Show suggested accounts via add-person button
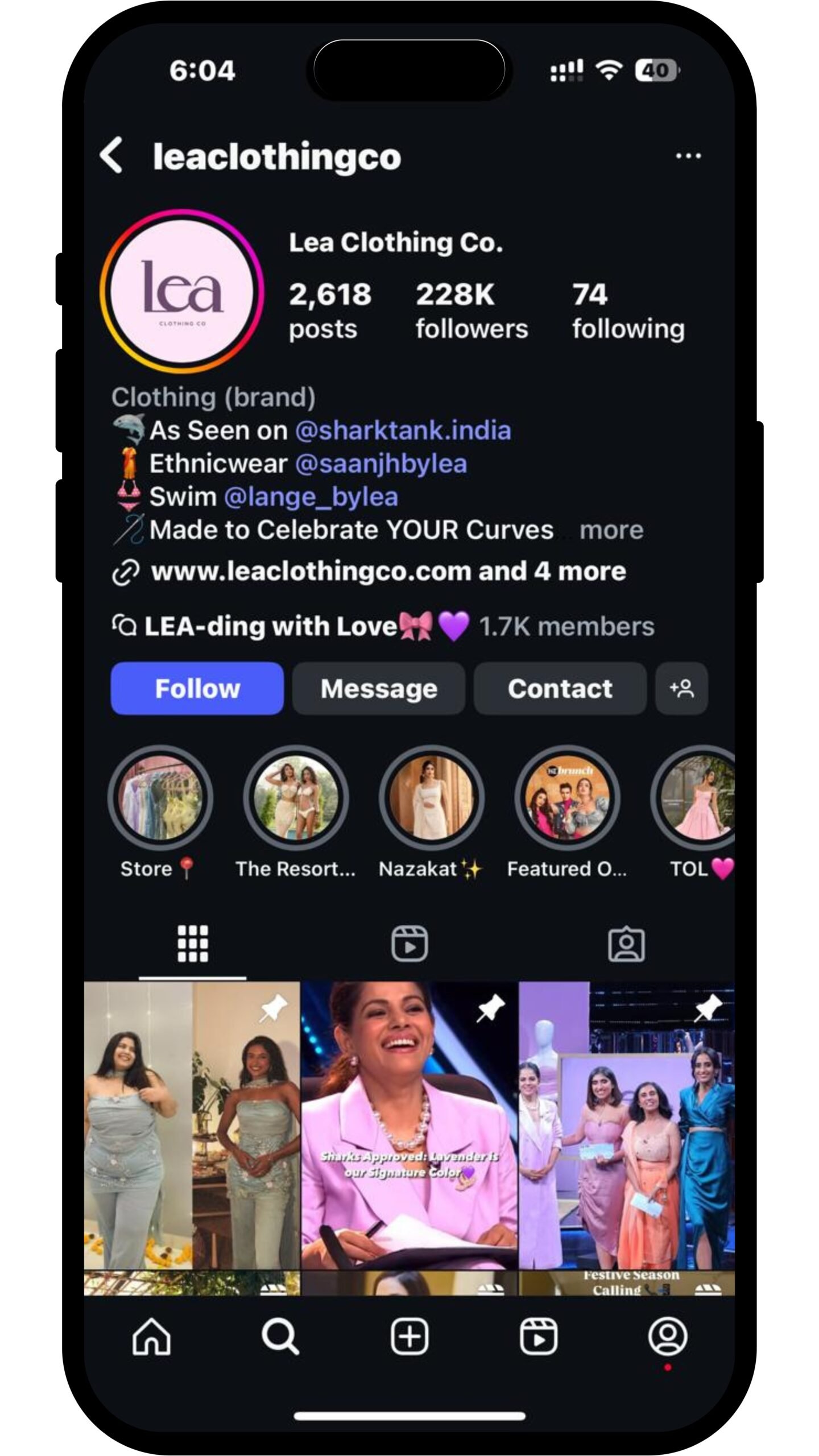This screenshot has width=819, height=1456. point(681,688)
